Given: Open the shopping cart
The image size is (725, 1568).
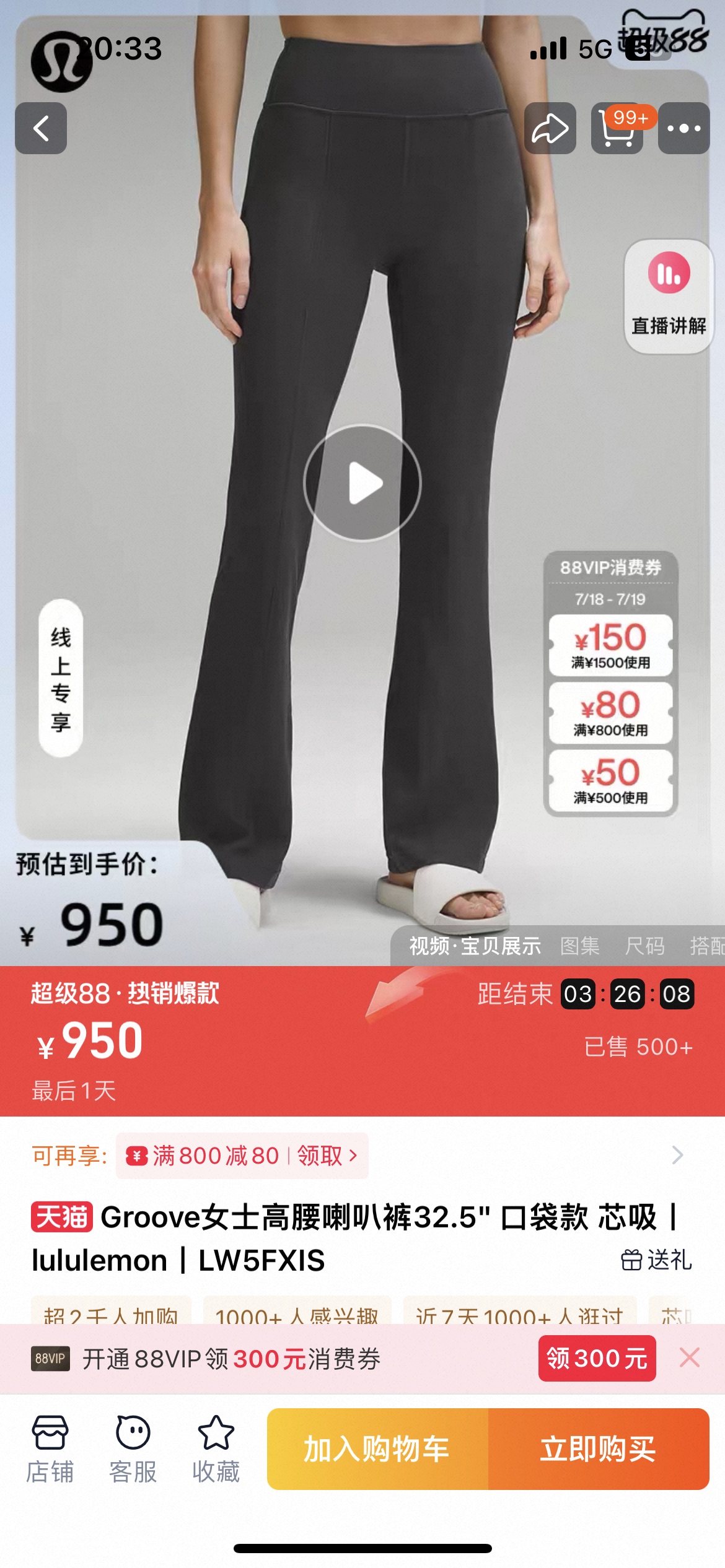Looking at the screenshot, I should click(x=617, y=128).
